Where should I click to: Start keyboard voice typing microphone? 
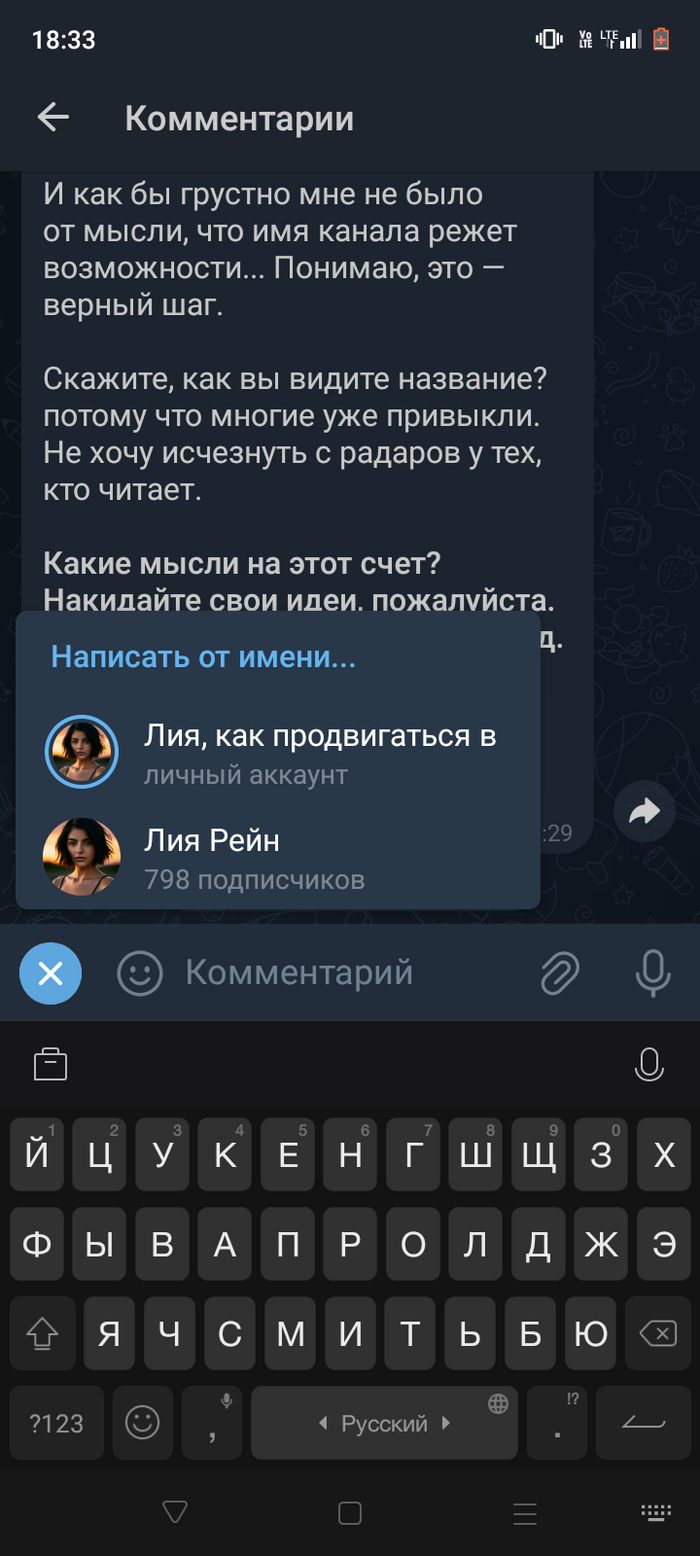649,1064
